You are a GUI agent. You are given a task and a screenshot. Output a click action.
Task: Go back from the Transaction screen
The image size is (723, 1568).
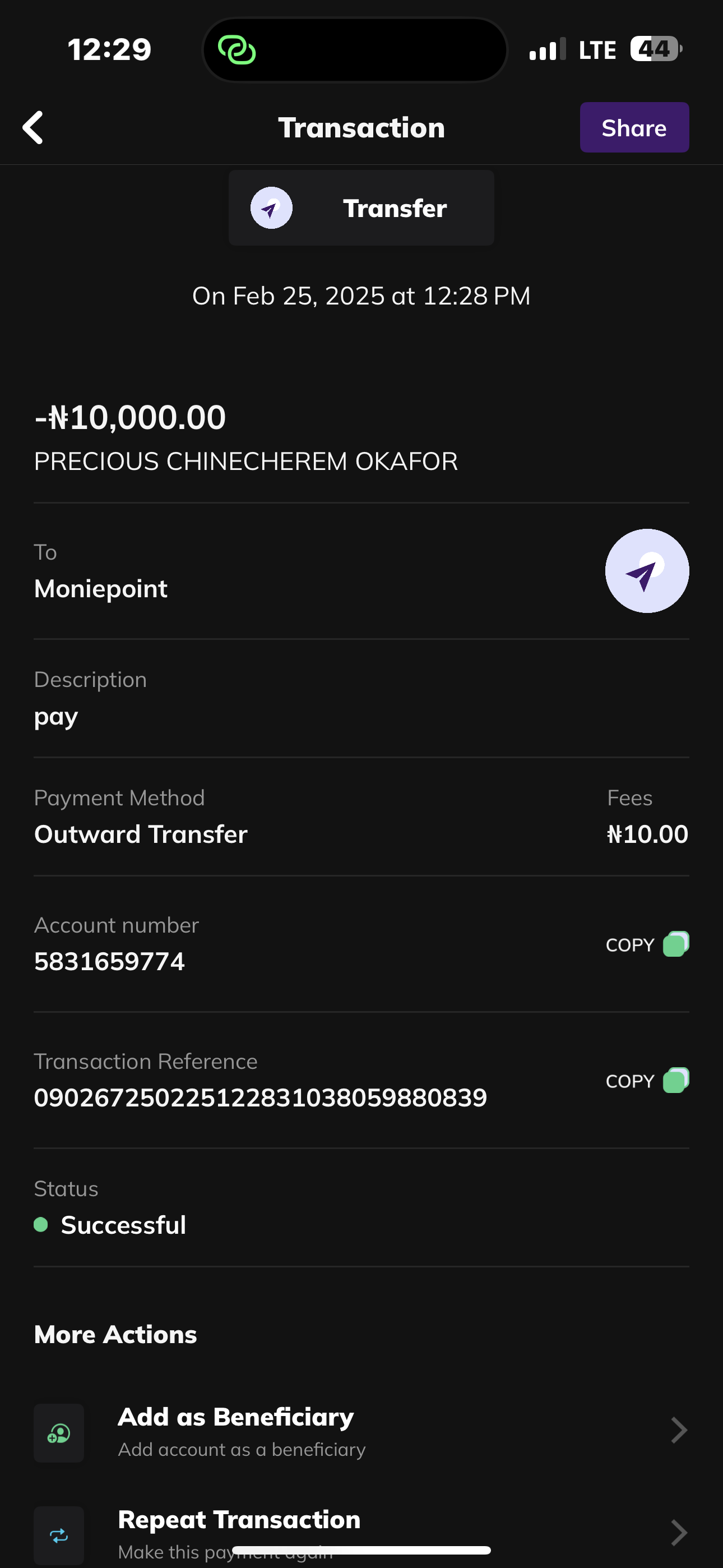(33, 127)
